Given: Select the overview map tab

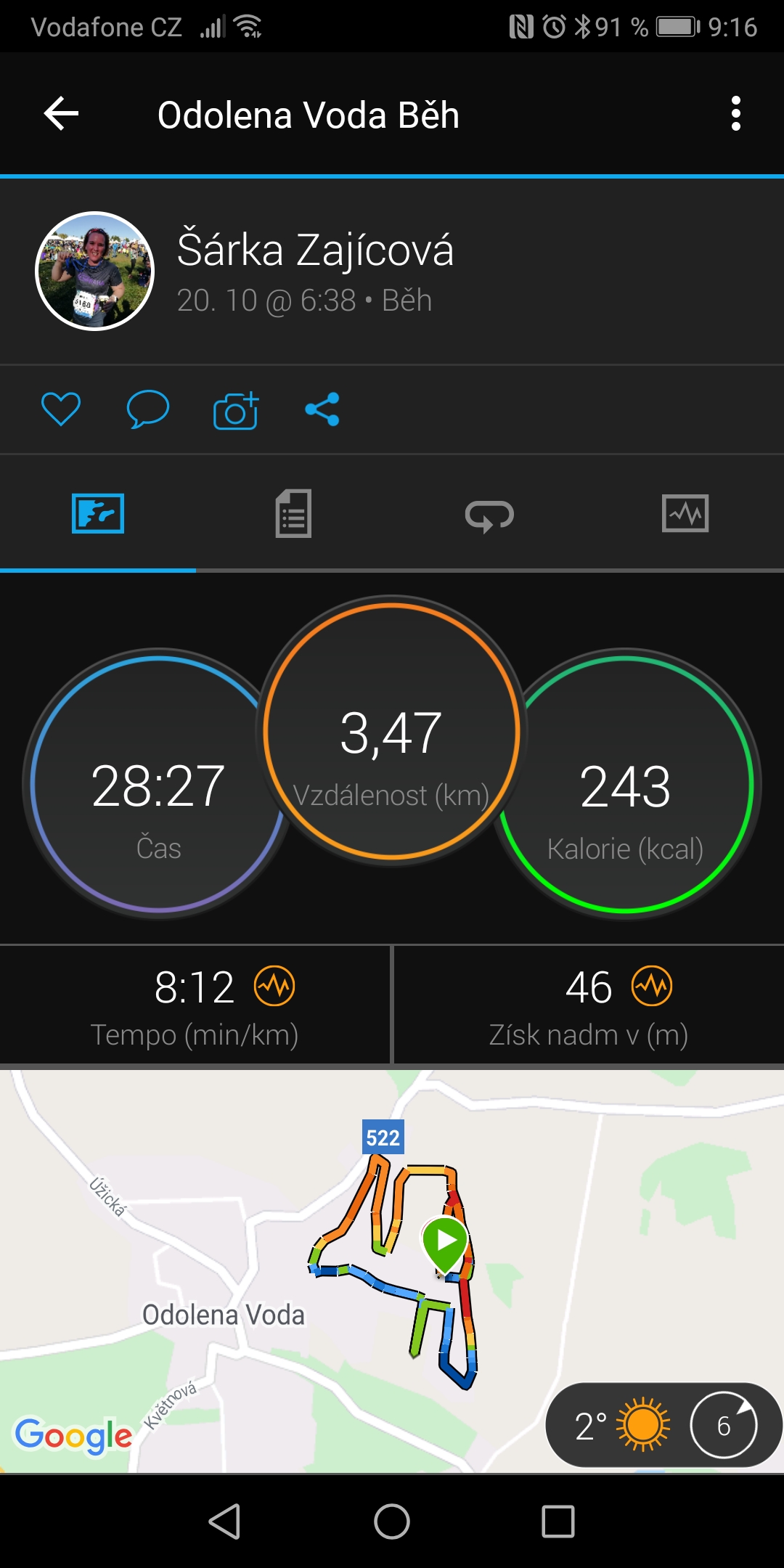Looking at the screenshot, I should (98, 513).
